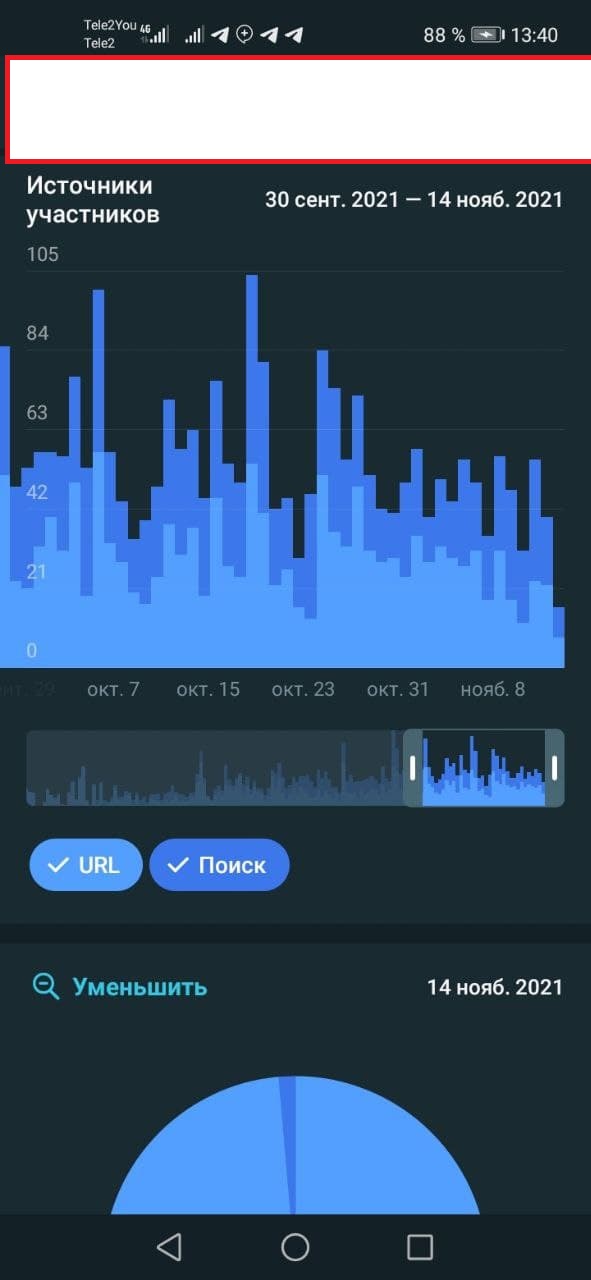
Task: Tap the right handle of the range selector
Action: [x=555, y=768]
